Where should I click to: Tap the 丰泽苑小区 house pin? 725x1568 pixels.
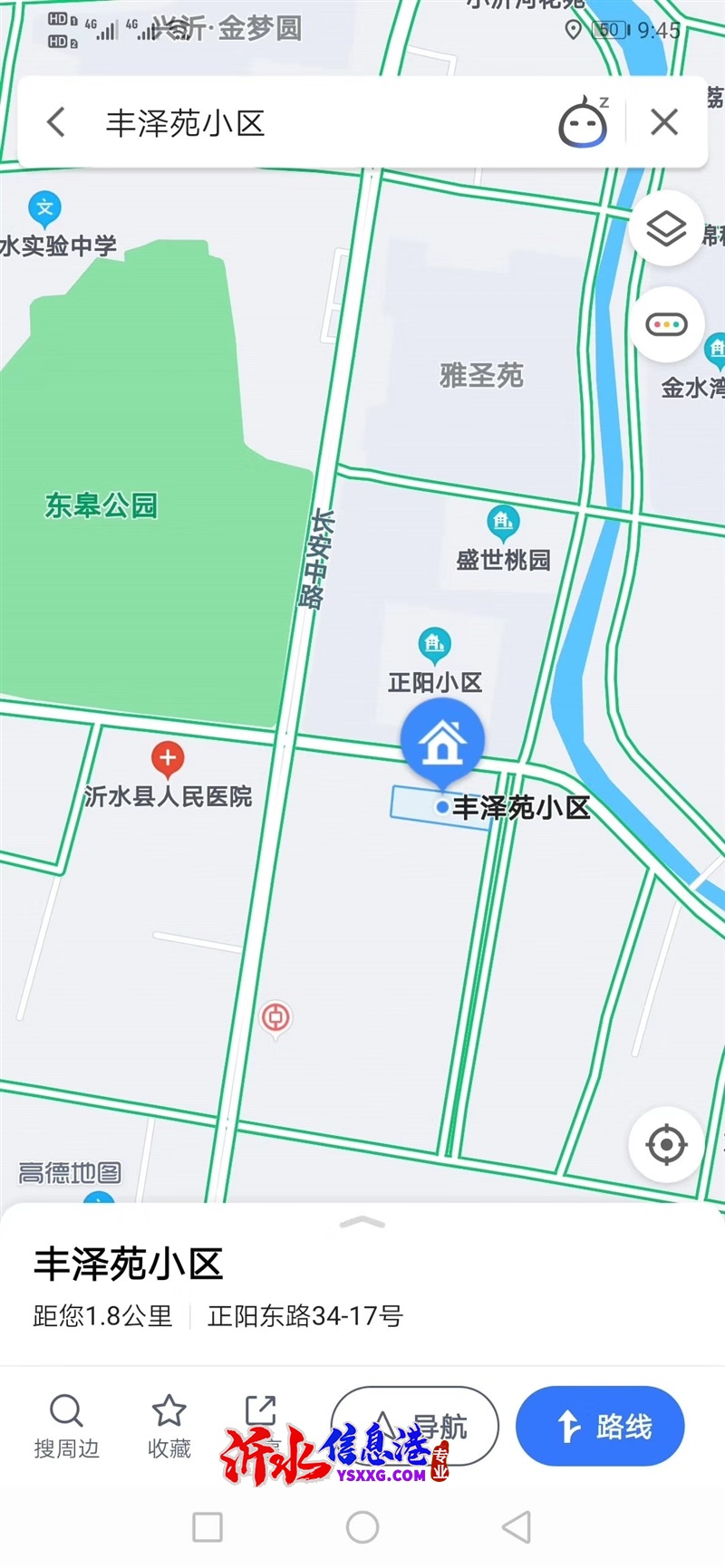(442, 743)
